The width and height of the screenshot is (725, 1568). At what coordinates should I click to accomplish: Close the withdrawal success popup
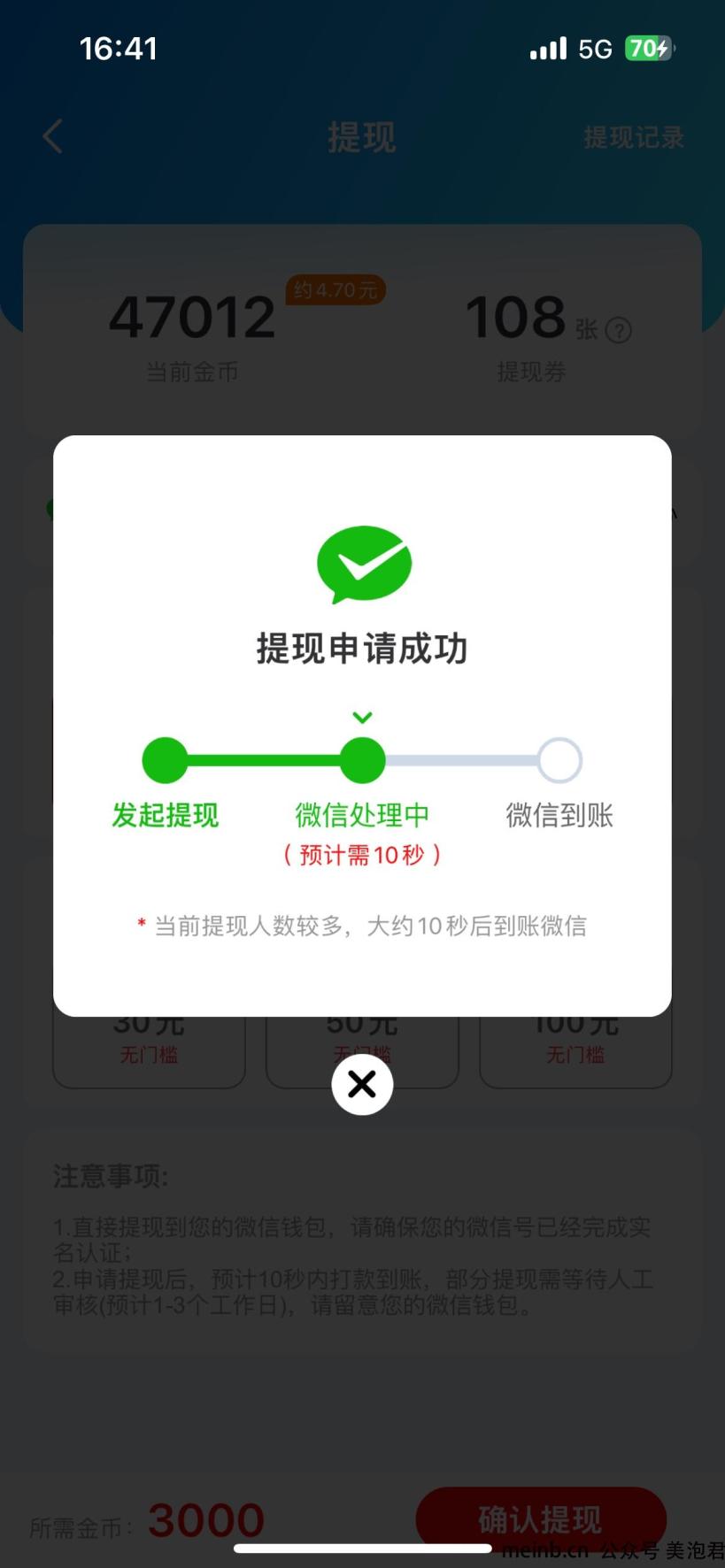click(x=362, y=1084)
